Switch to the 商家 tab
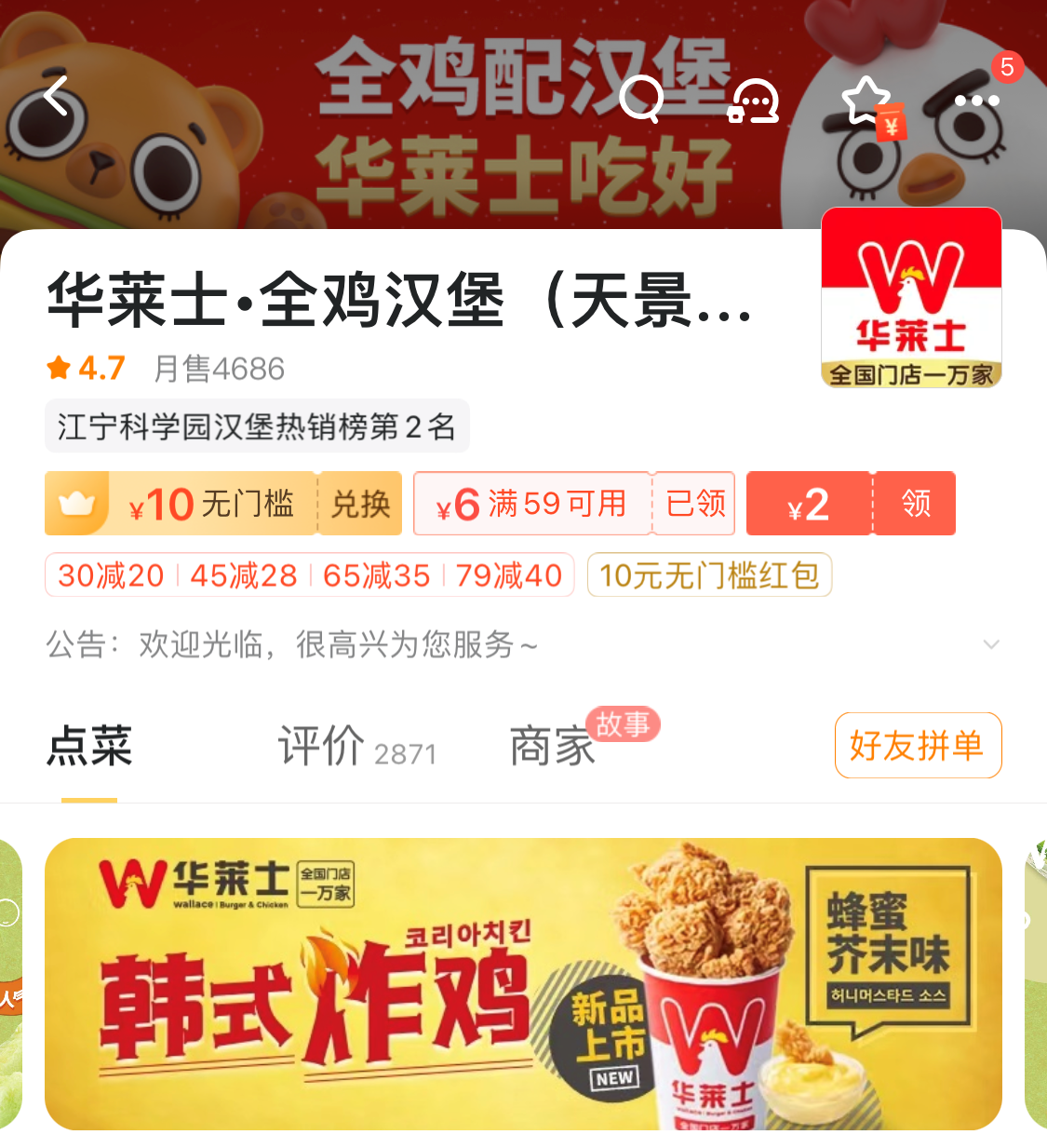 point(552,747)
